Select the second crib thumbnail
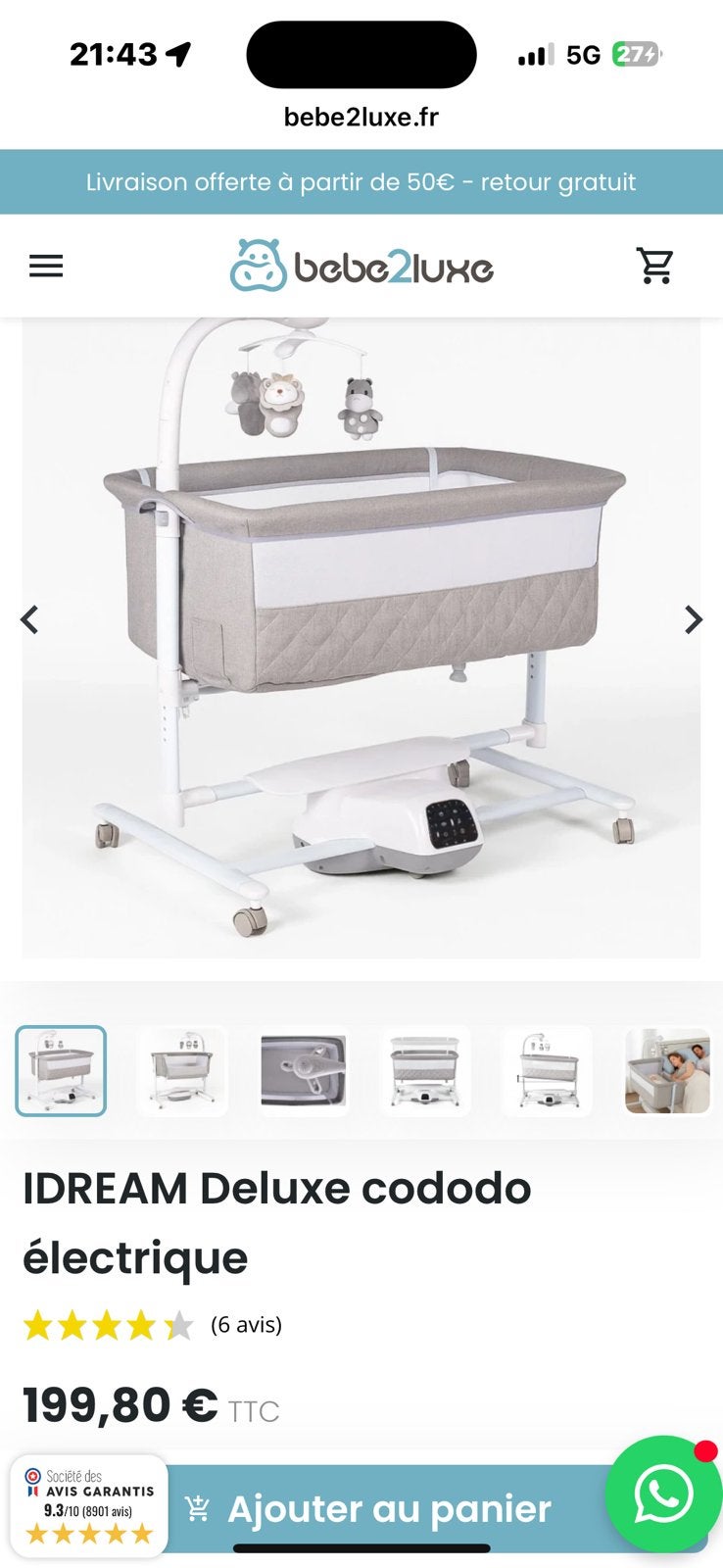 tap(182, 1071)
